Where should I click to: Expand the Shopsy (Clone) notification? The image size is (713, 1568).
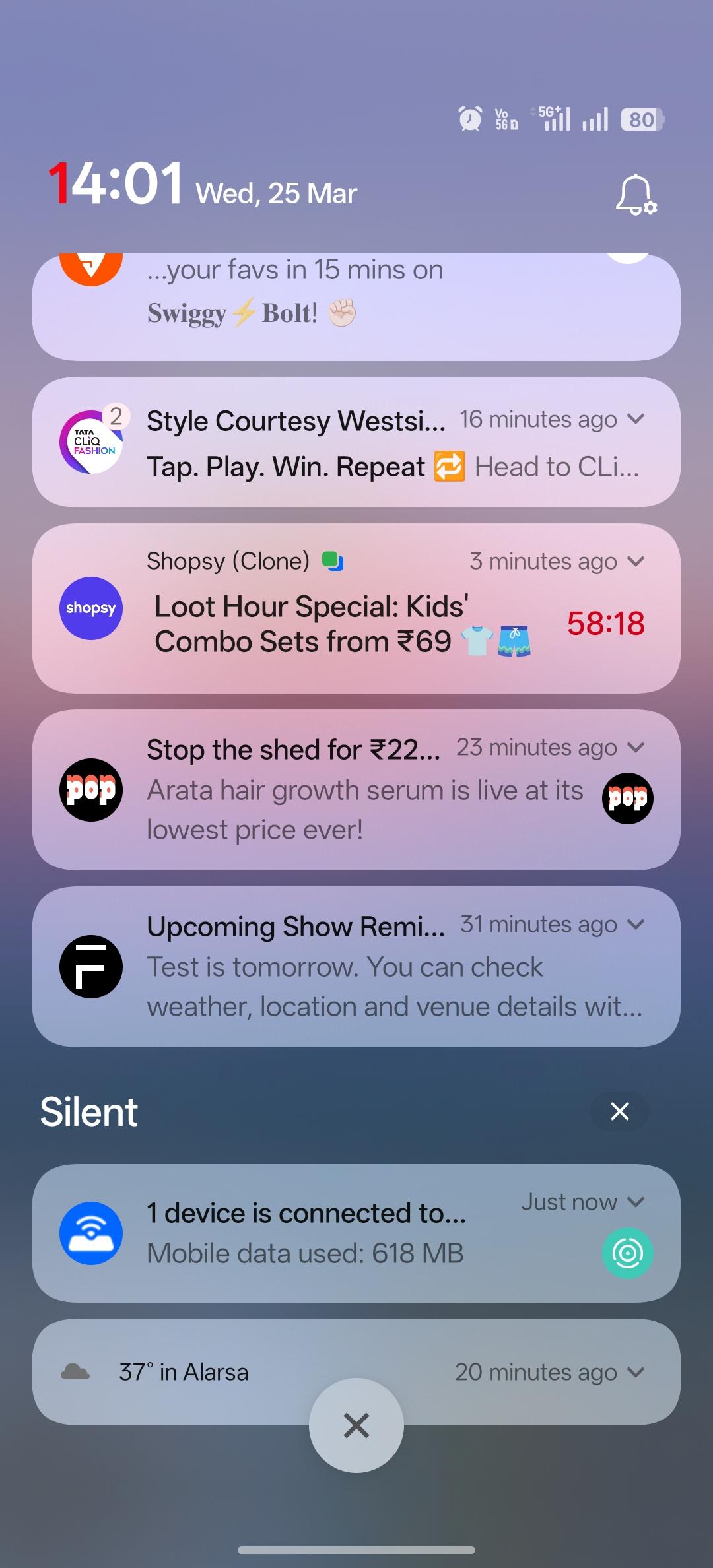point(636,562)
